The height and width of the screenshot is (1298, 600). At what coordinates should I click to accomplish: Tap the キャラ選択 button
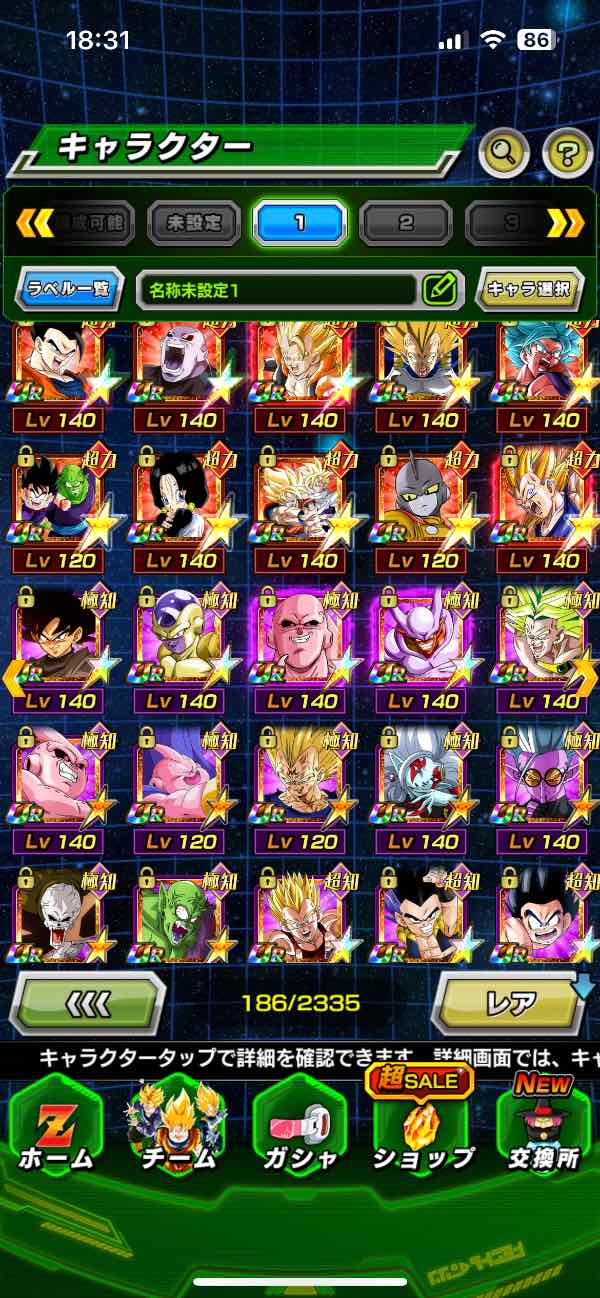click(x=529, y=290)
